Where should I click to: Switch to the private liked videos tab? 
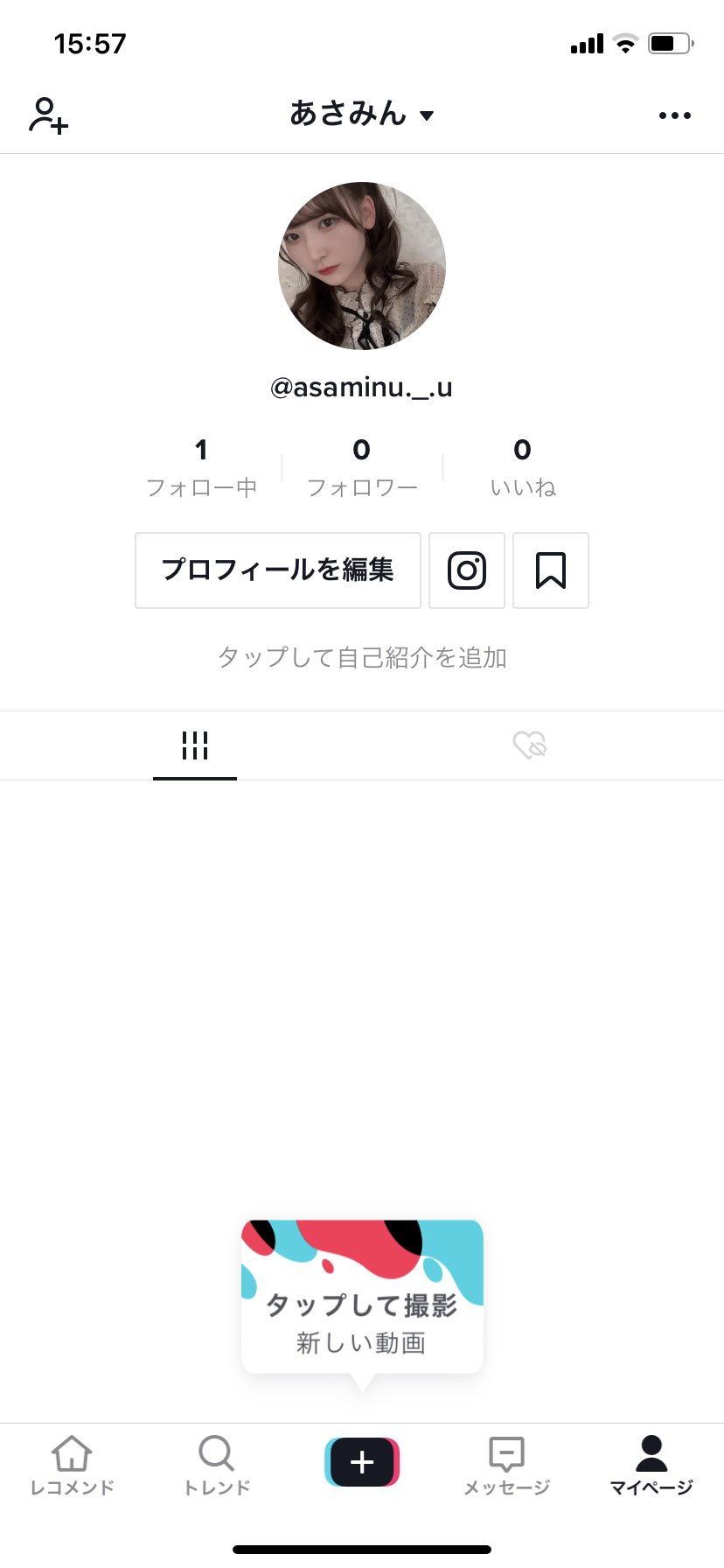tap(530, 746)
